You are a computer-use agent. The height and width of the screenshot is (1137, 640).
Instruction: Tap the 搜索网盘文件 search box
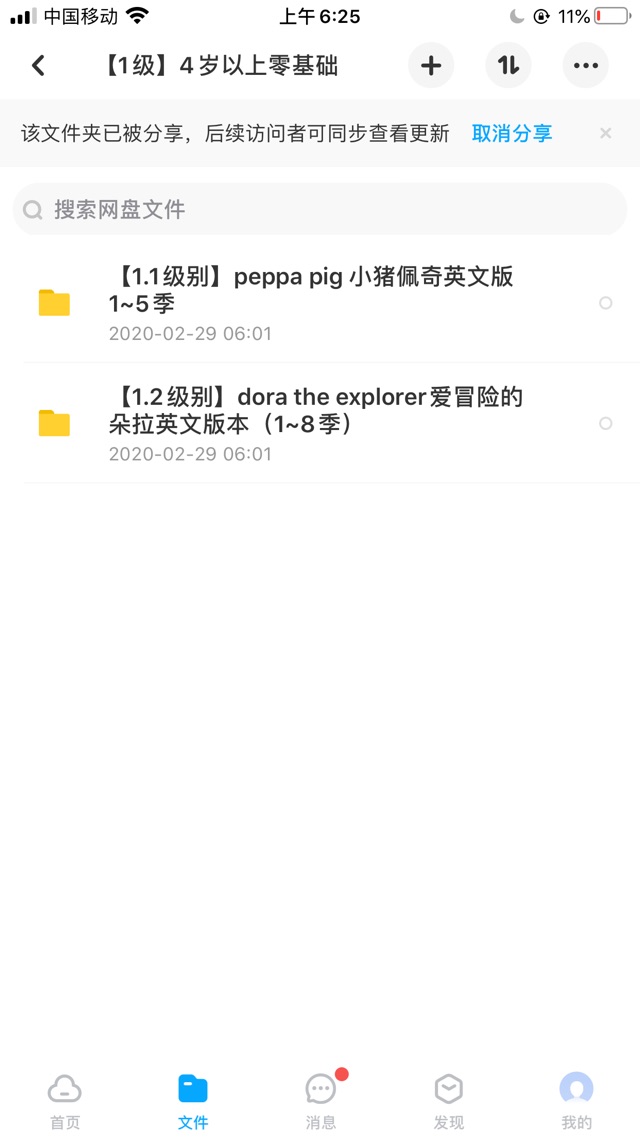coord(320,210)
